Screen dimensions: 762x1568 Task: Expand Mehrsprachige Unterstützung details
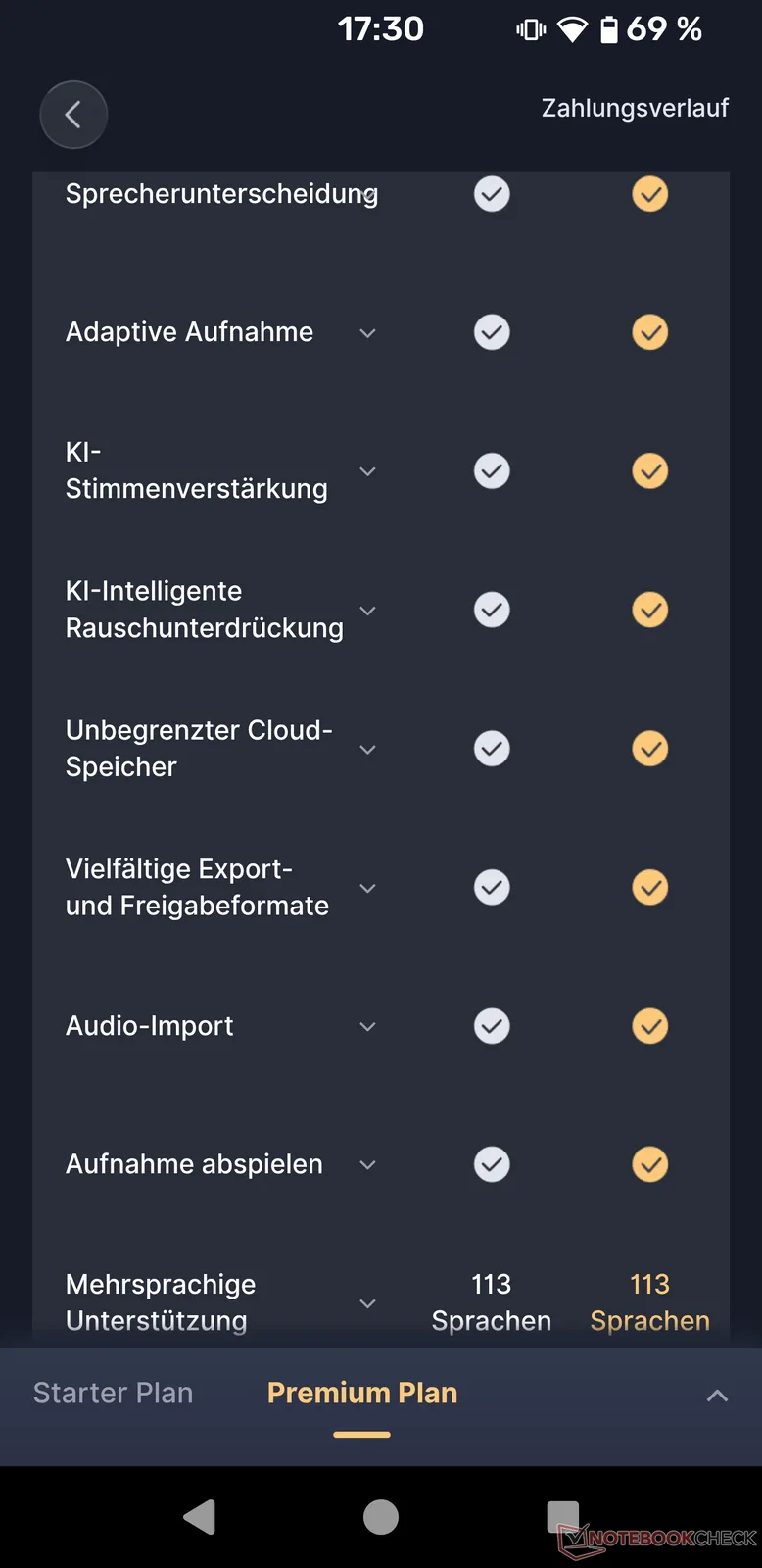click(367, 1303)
